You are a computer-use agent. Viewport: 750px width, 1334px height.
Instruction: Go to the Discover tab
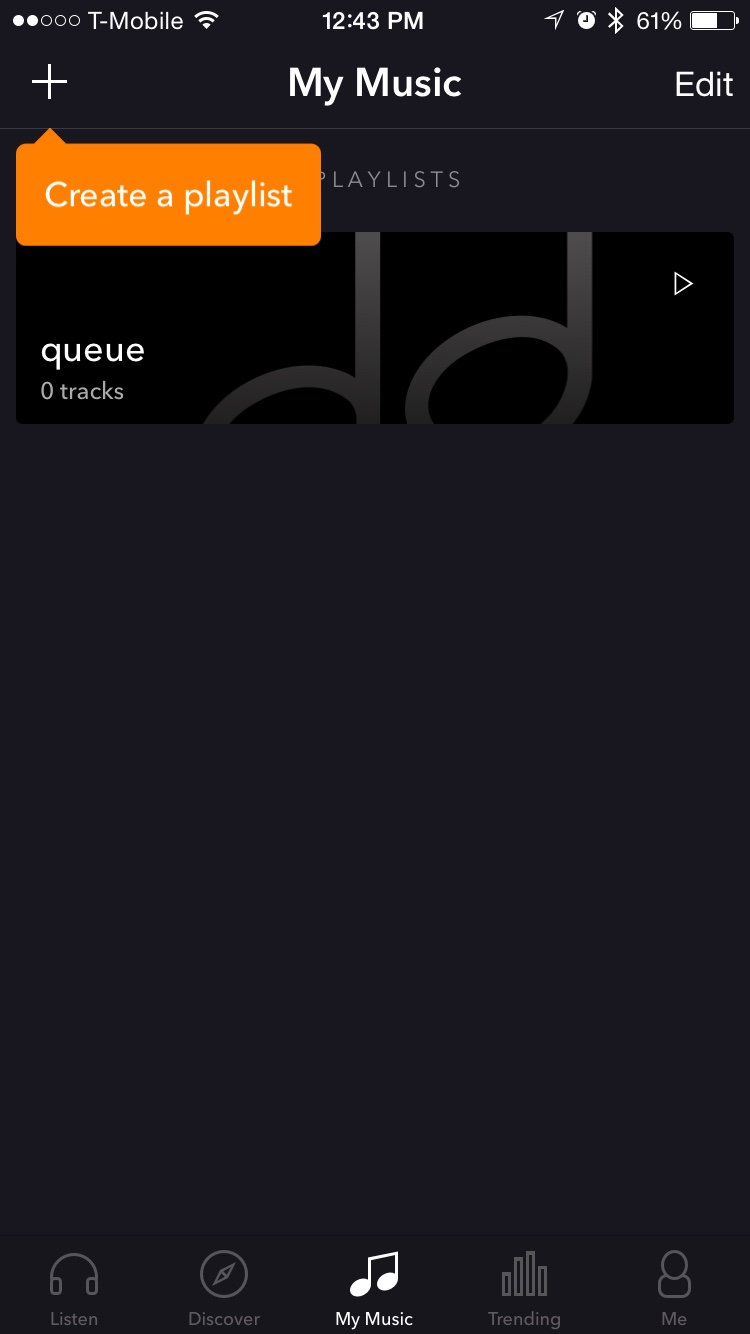click(x=224, y=1288)
